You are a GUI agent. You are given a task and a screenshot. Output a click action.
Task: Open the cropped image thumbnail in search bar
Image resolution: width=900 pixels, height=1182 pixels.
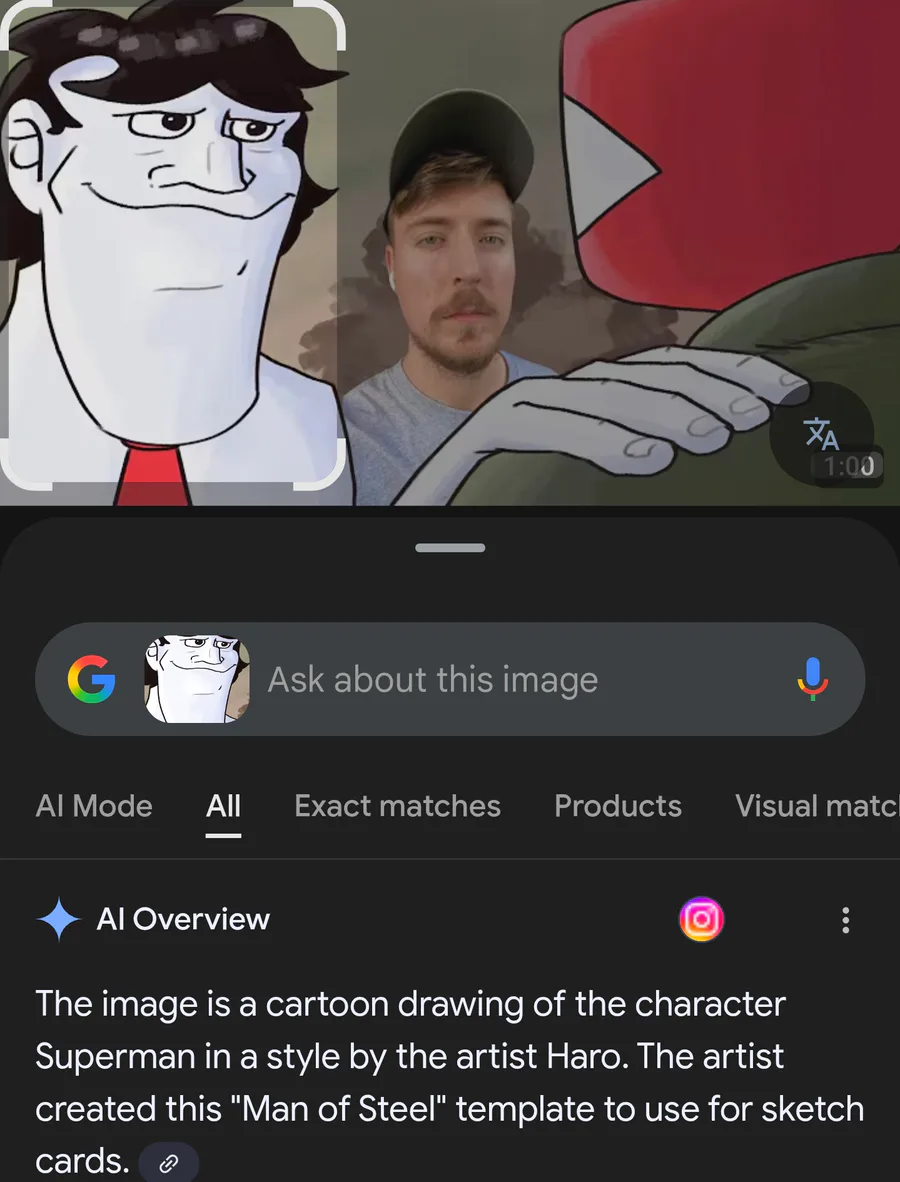click(x=197, y=680)
